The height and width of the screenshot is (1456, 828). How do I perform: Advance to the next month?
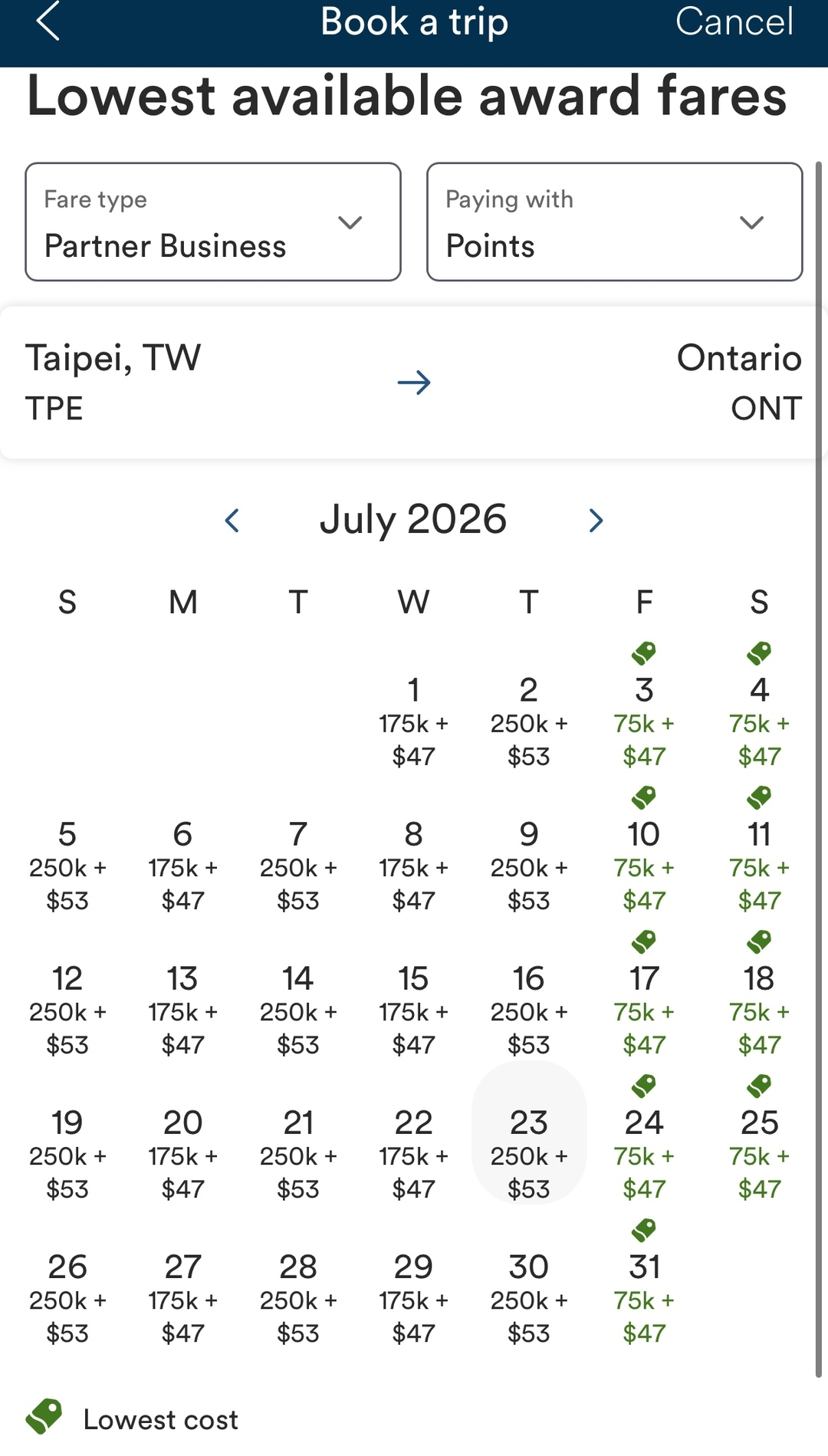[x=596, y=521]
